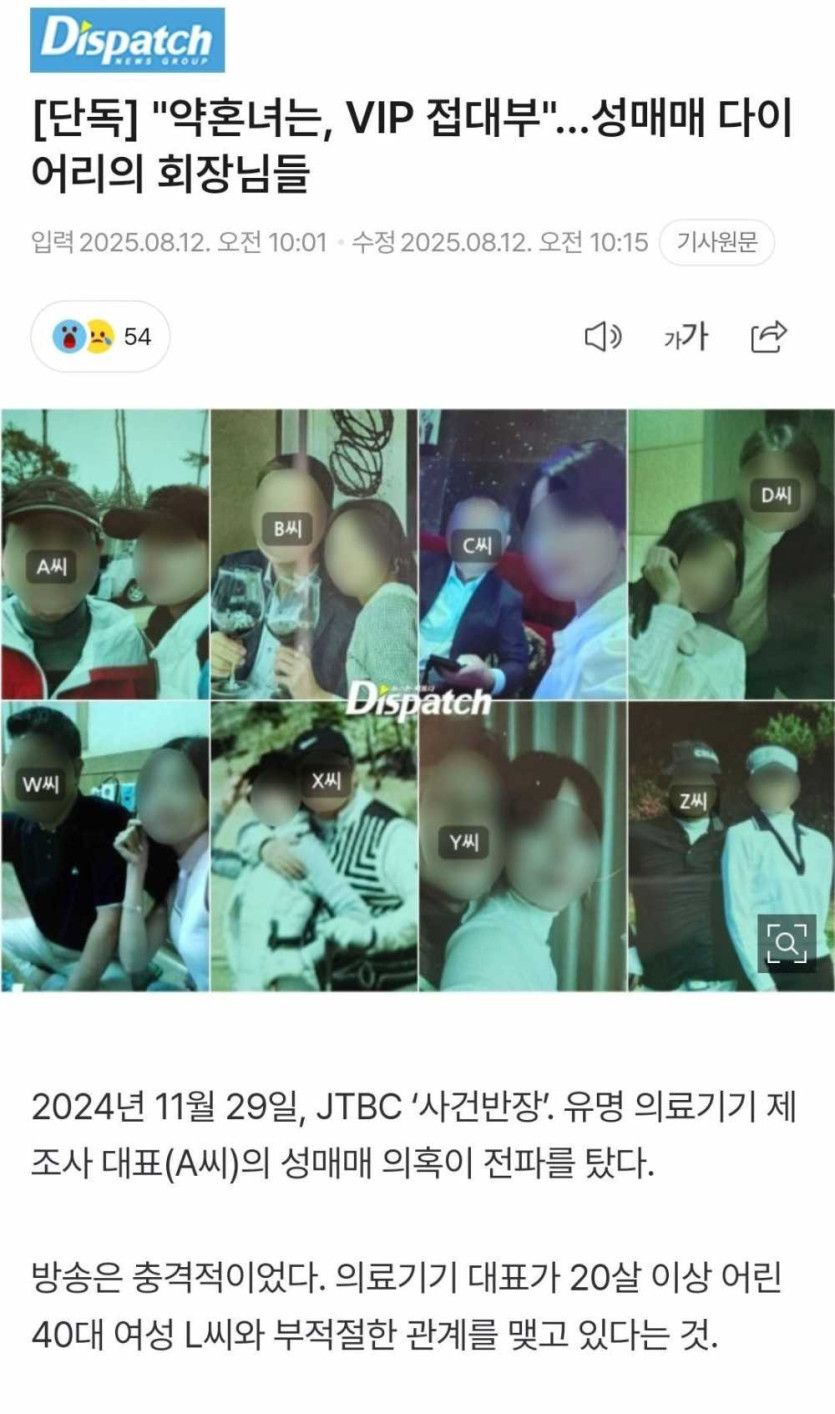The width and height of the screenshot is (835, 1414).
Task: Listen to the article with the speaker icon
Action: point(603,338)
